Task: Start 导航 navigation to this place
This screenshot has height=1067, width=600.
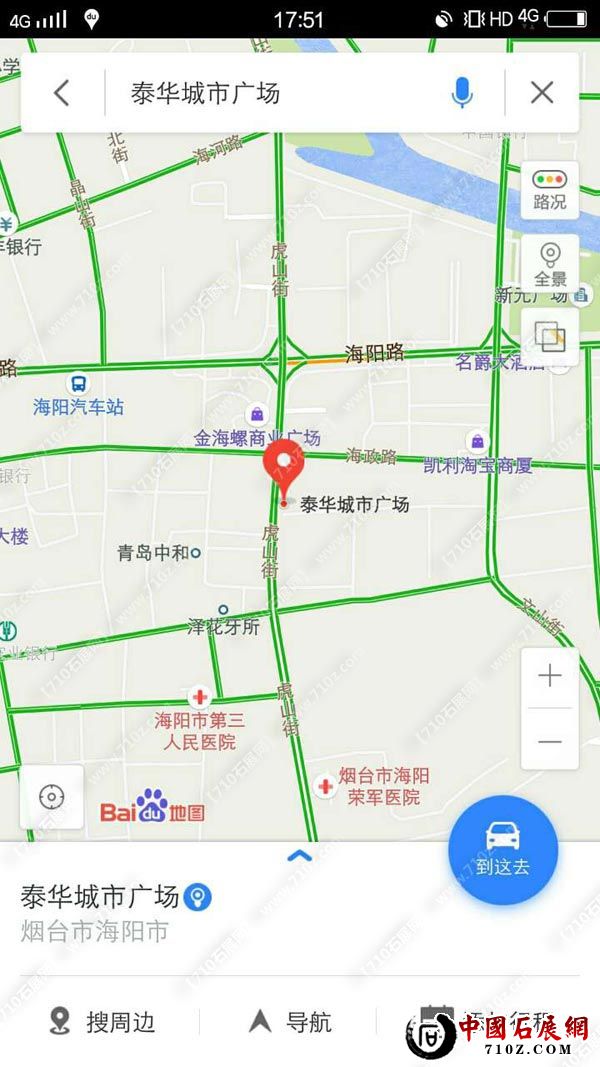Action: coord(290,1021)
